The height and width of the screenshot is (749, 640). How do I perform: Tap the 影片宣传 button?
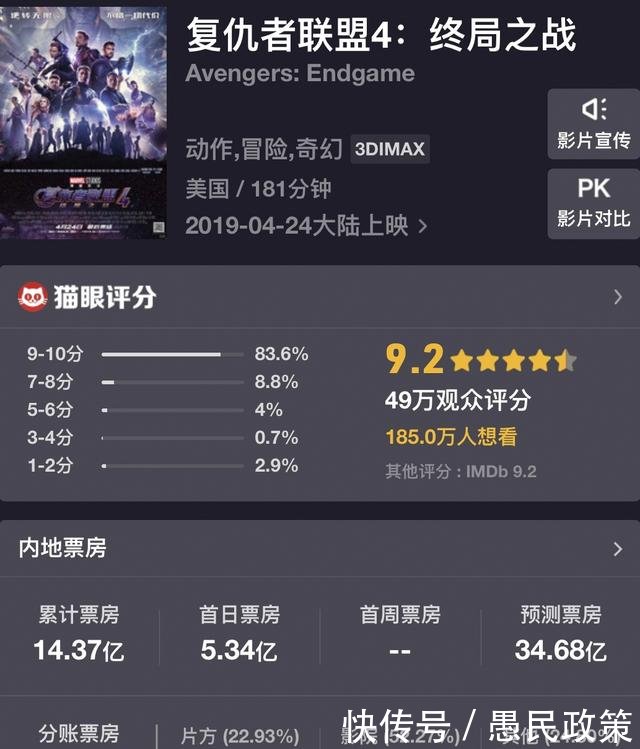click(593, 124)
